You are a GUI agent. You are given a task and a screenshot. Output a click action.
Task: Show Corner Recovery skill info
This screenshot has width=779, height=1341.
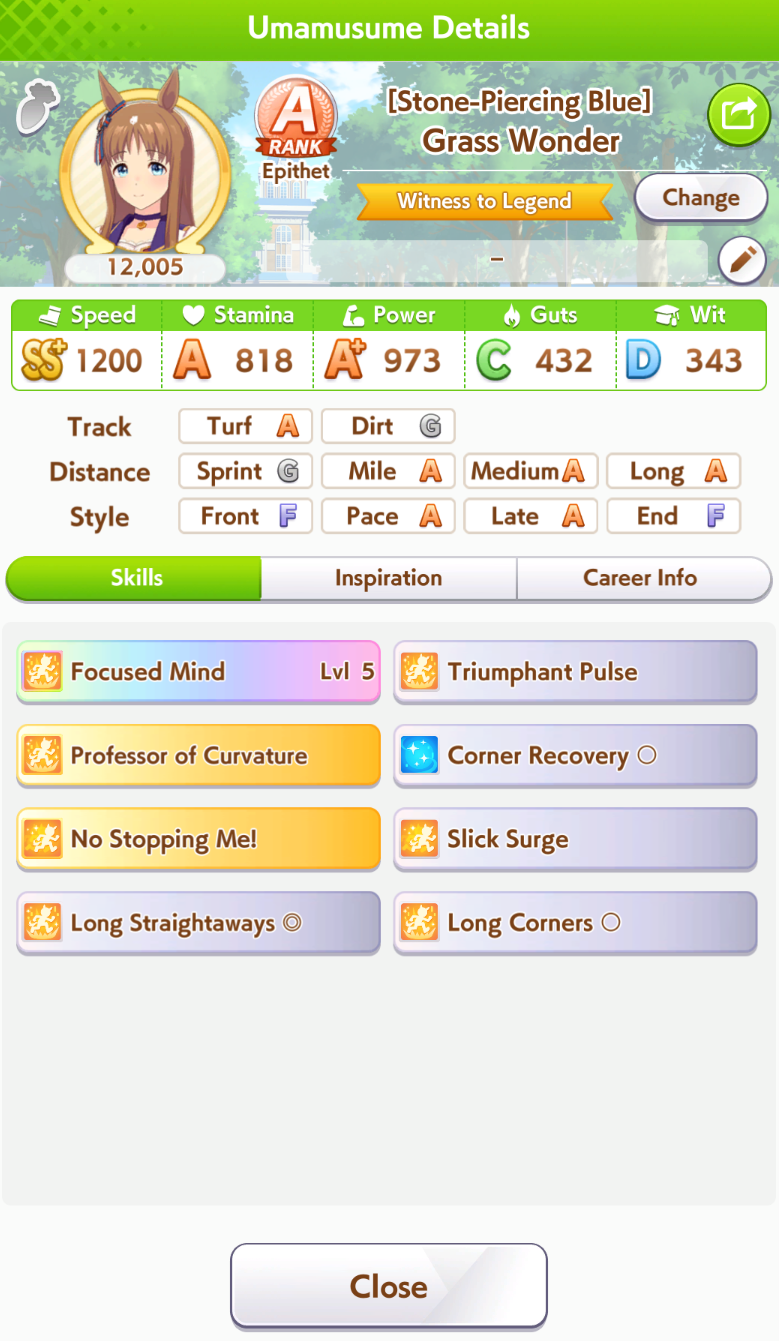pos(575,755)
